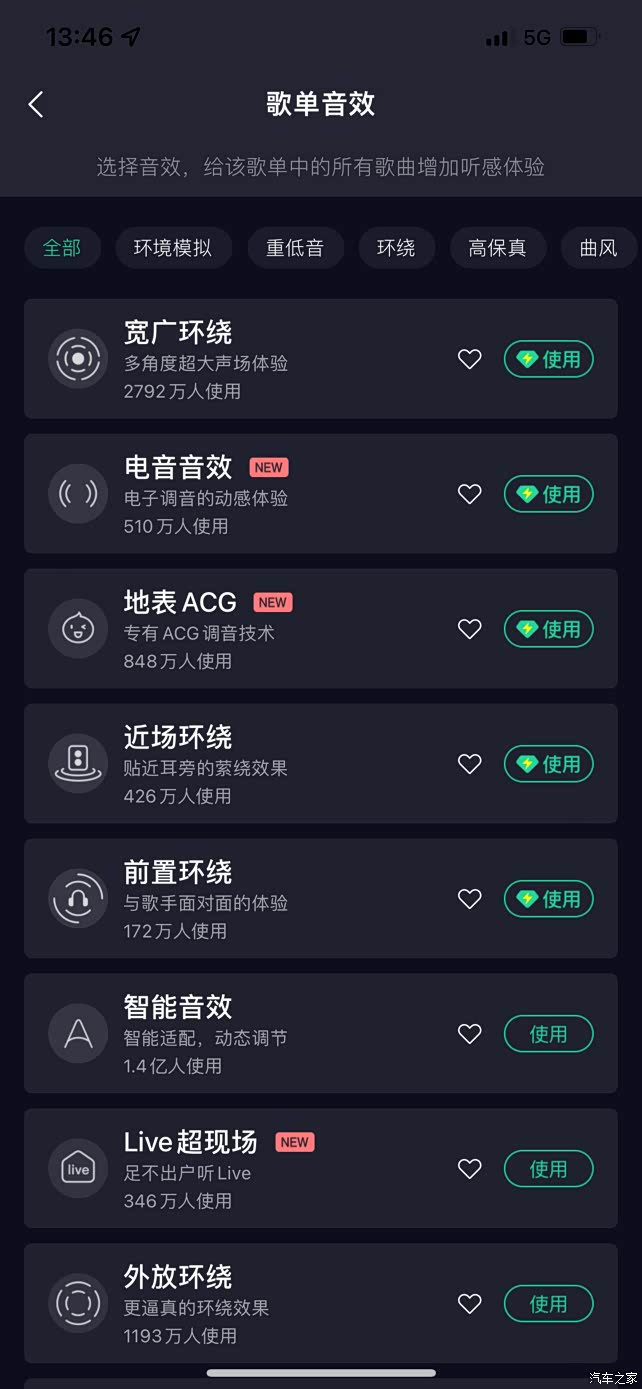Like the 电音音效 effect

[x=470, y=494]
